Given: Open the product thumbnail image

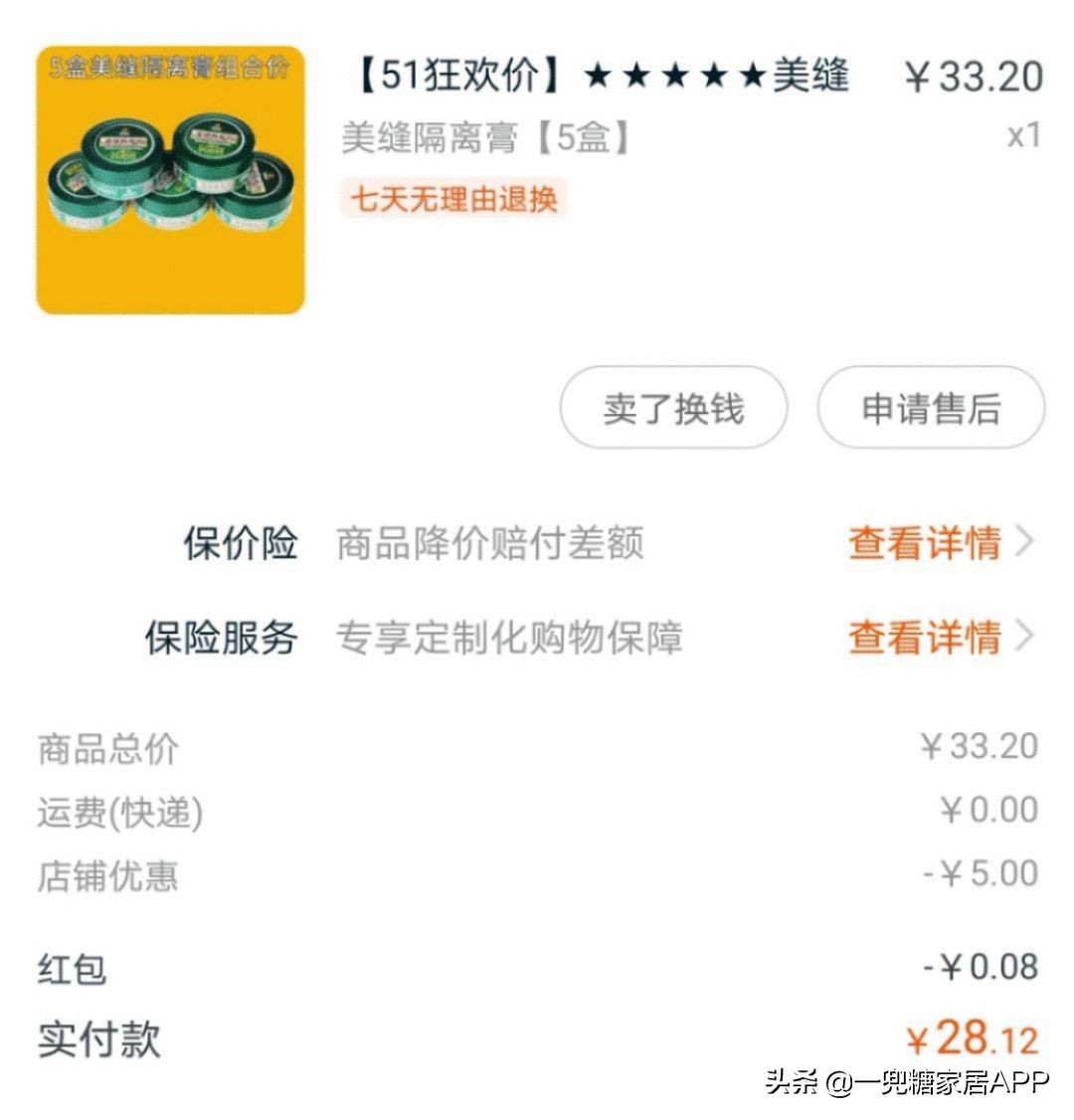Looking at the screenshot, I should [x=171, y=179].
